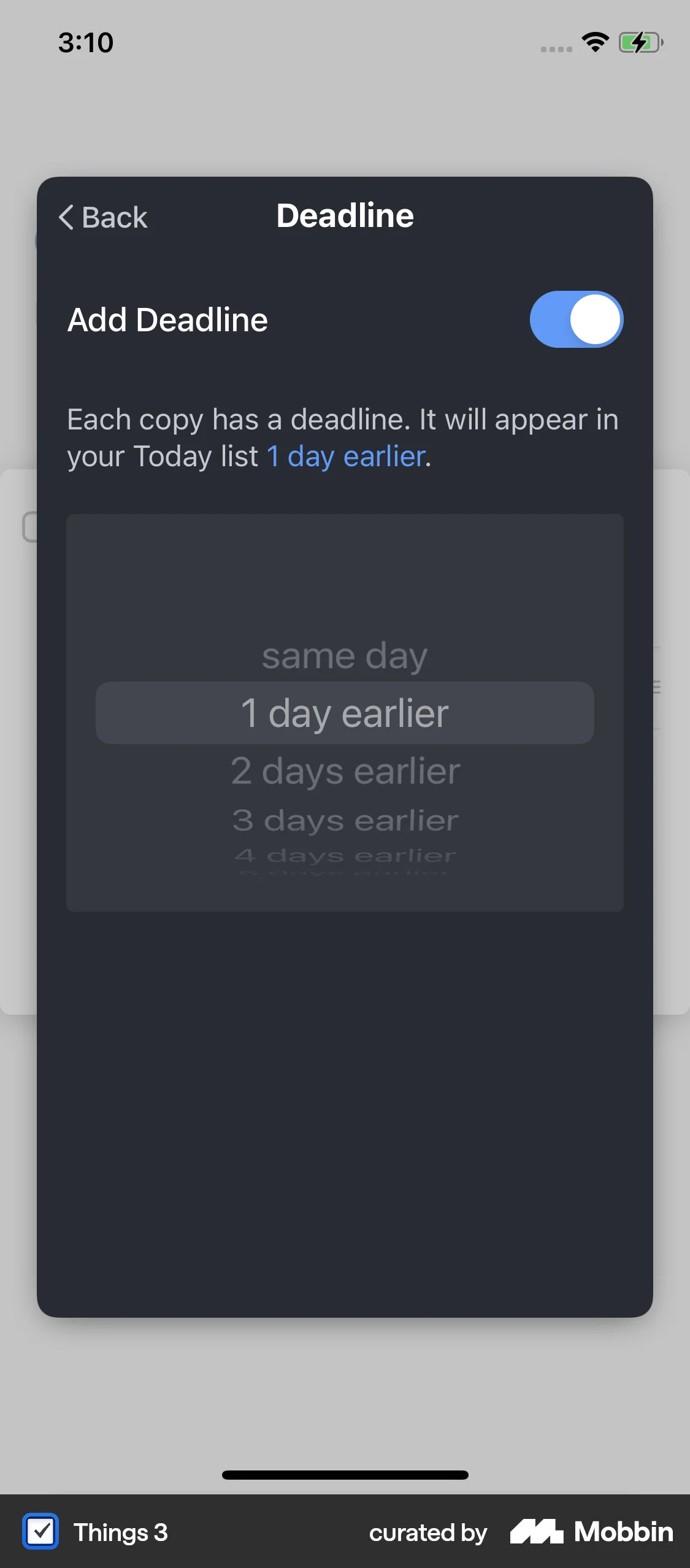This screenshot has height=1568, width=690.
Task: Tap the highlighted '1 day earlier' picker row
Action: click(x=344, y=712)
